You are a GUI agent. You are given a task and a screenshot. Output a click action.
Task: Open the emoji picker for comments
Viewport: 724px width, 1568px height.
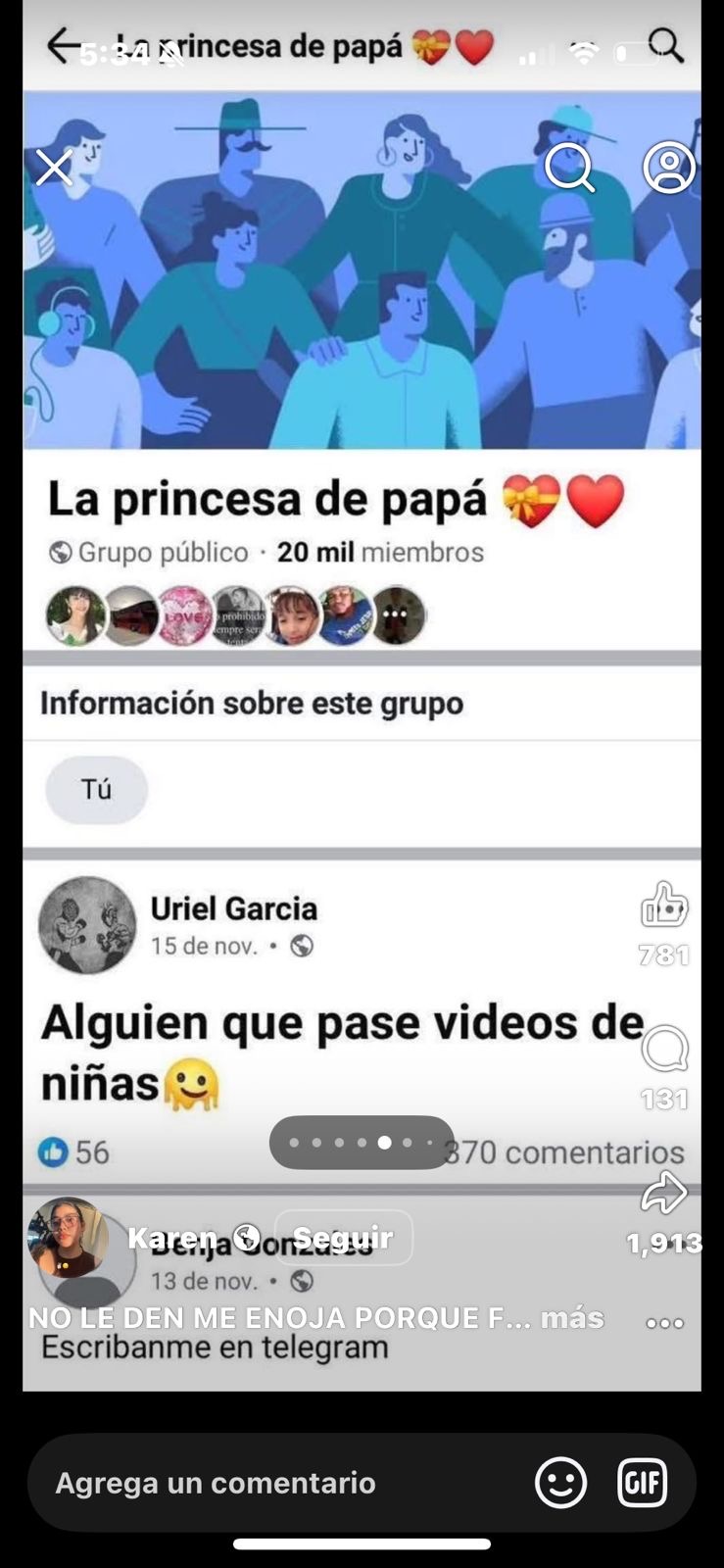[x=560, y=1483]
